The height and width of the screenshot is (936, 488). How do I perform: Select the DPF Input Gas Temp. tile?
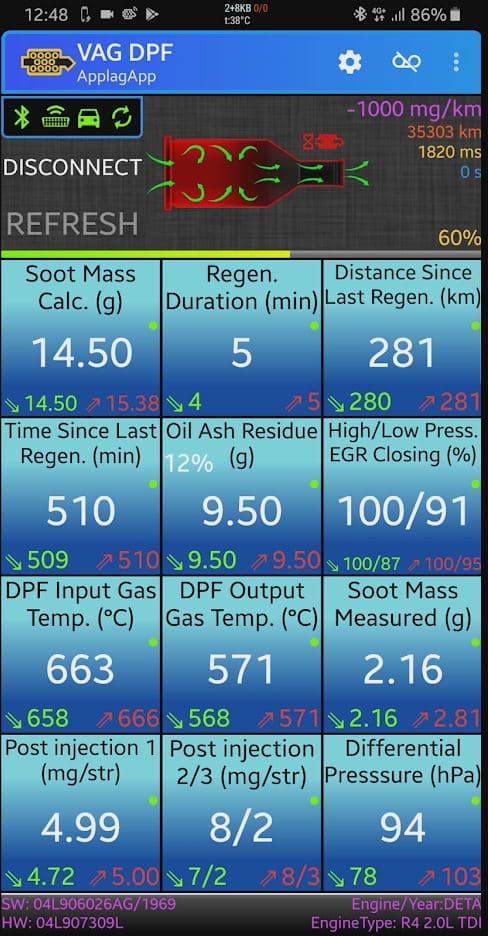tap(81, 654)
